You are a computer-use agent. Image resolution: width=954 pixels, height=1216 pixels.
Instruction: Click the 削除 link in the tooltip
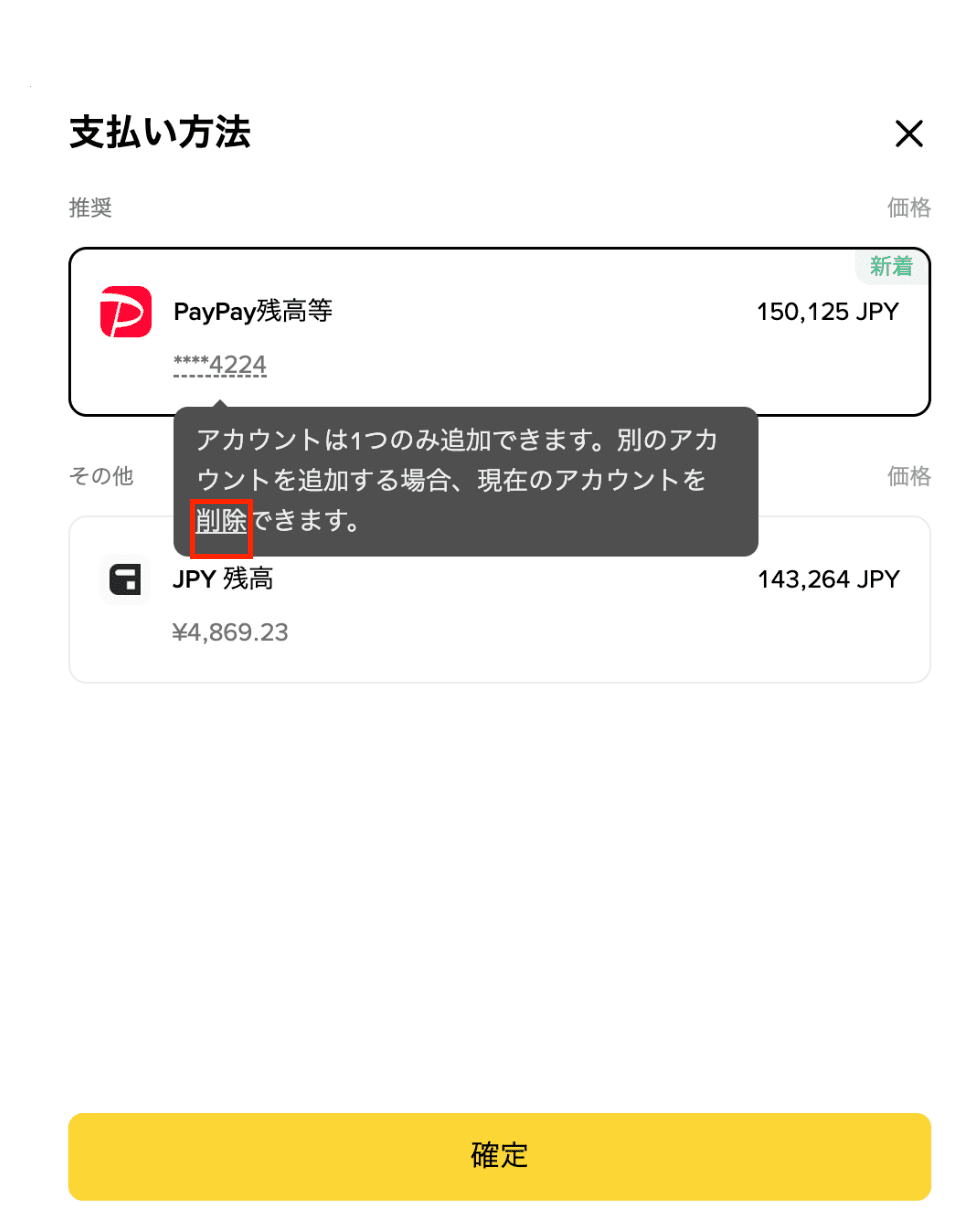tap(220, 521)
